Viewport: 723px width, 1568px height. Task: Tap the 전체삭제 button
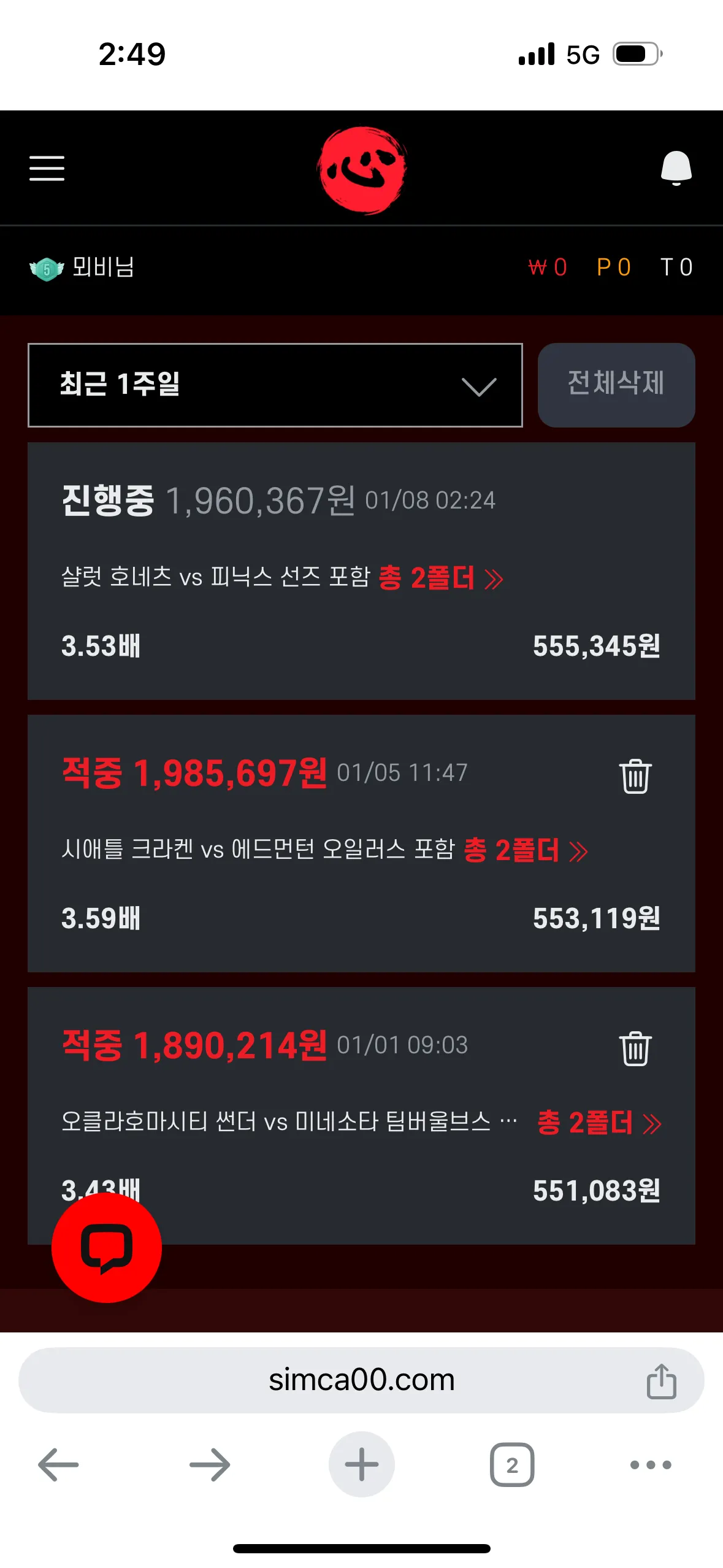pyautogui.click(x=616, y=385)
